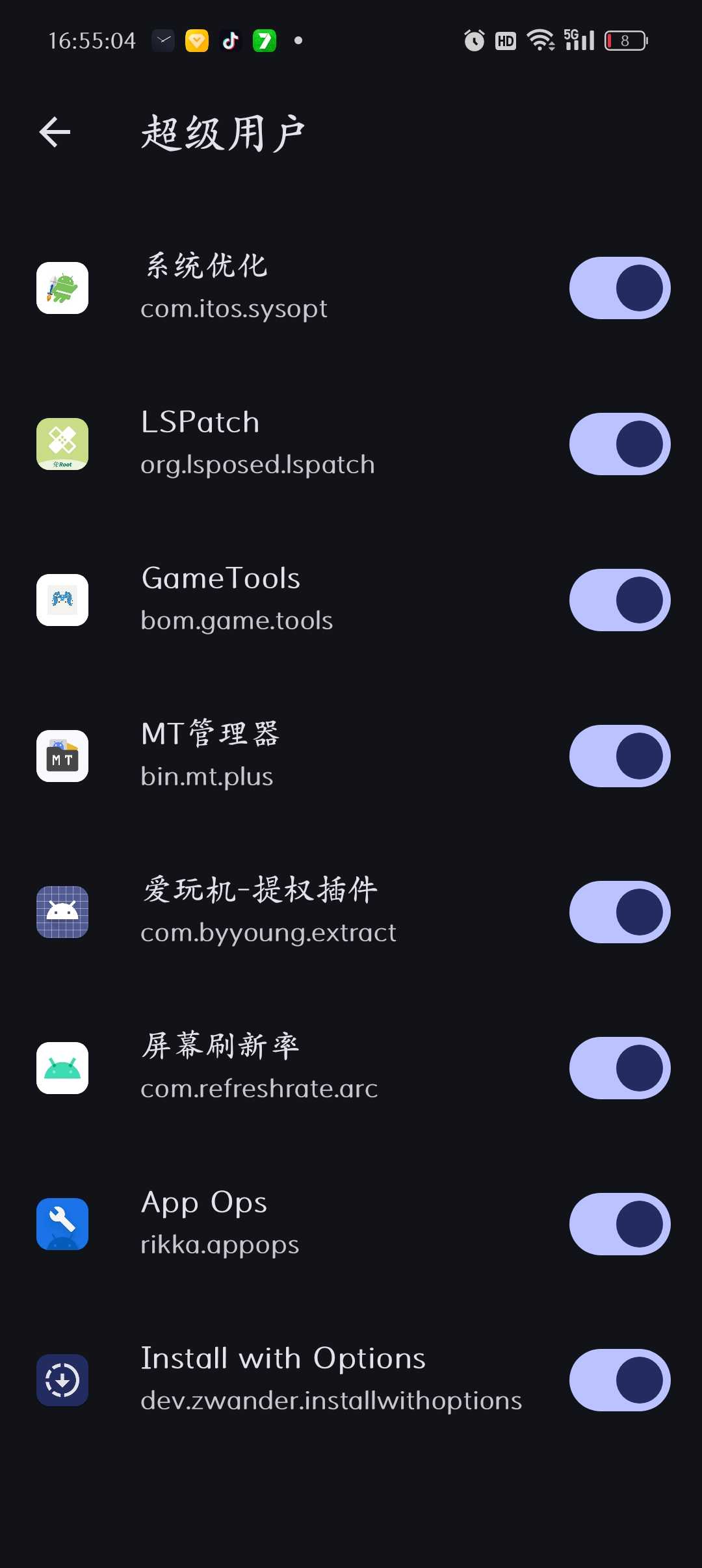Toggle 屏幕刷新率 root permission
The image size is (702, 1568).
619,1068
